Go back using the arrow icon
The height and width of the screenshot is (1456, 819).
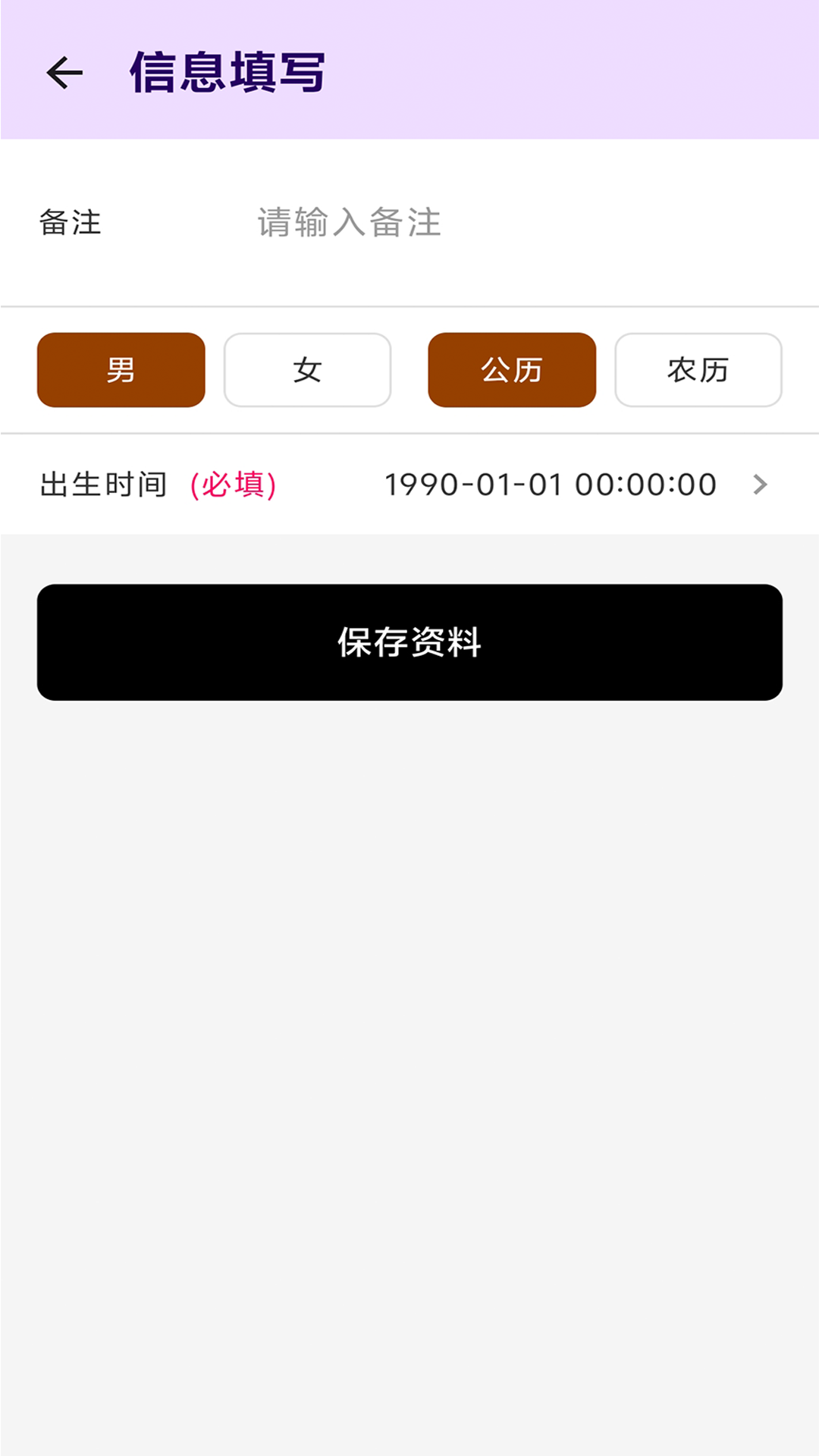point(64,73)
